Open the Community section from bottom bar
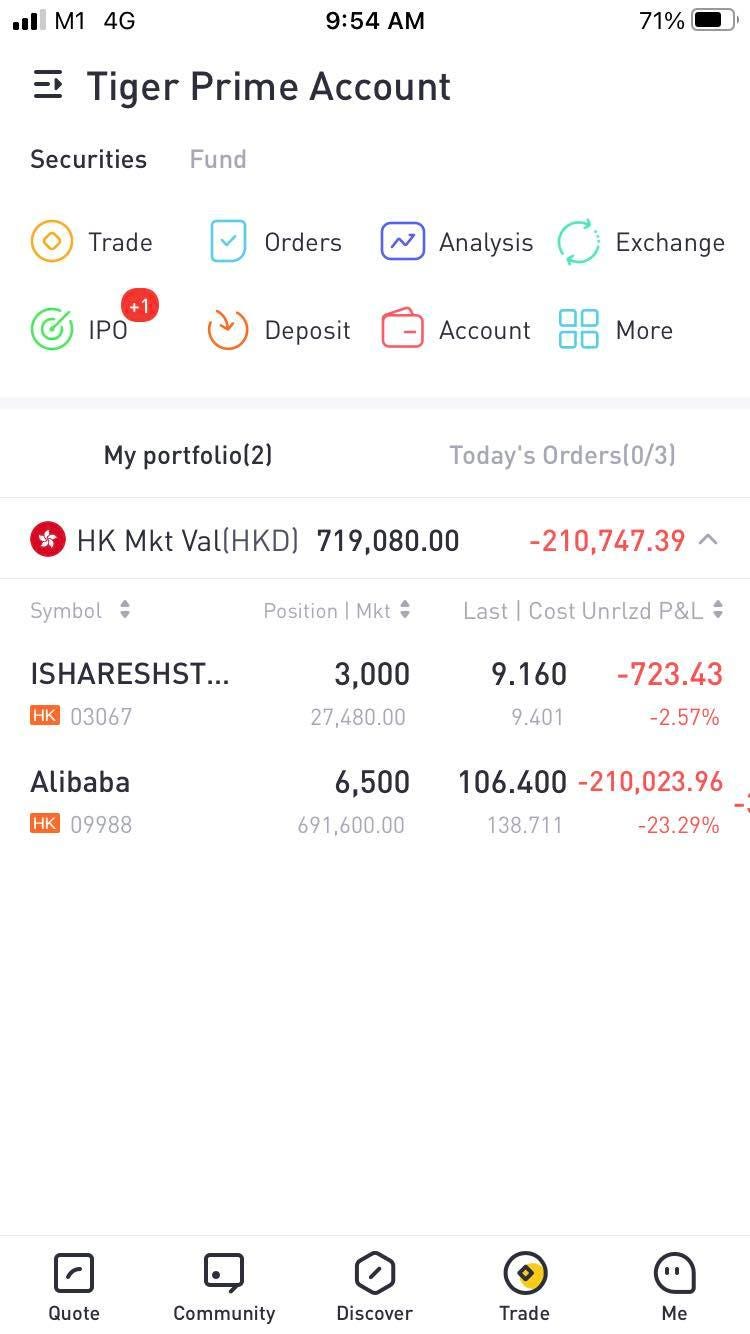This screenshot has width=750, height=1334. [223, 1285]
